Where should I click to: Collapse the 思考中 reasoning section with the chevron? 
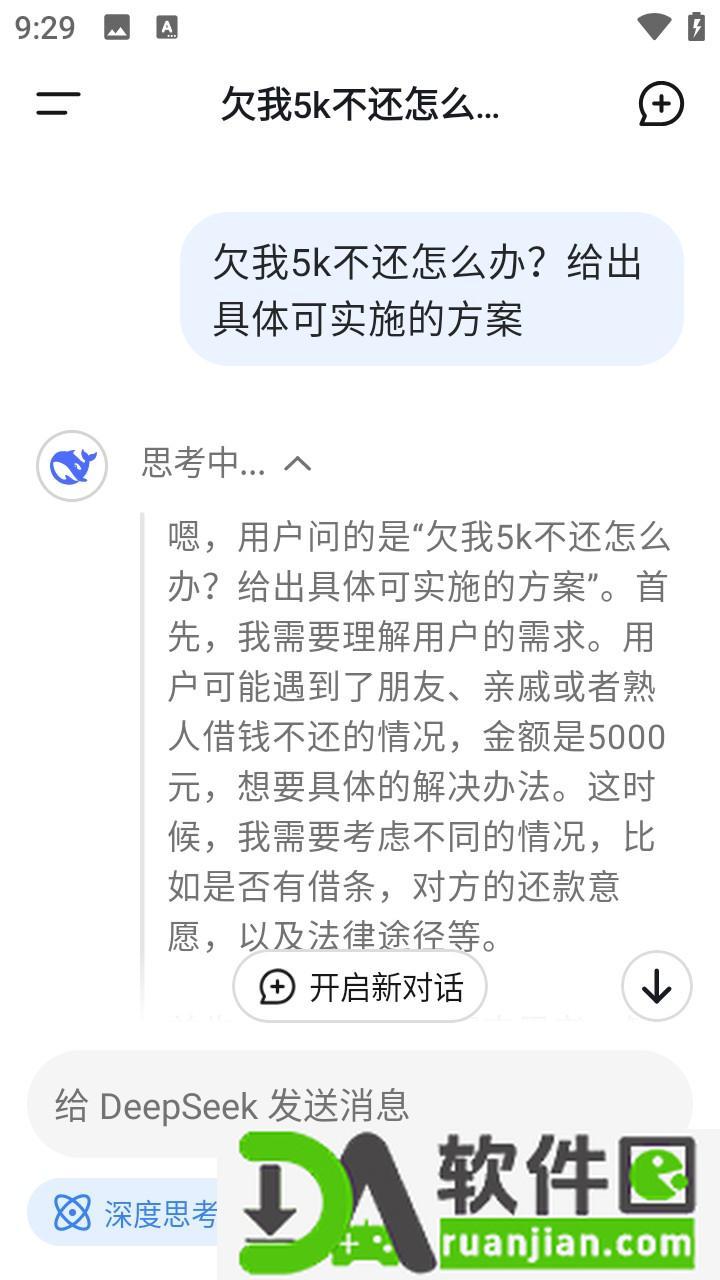coord(297,463)
